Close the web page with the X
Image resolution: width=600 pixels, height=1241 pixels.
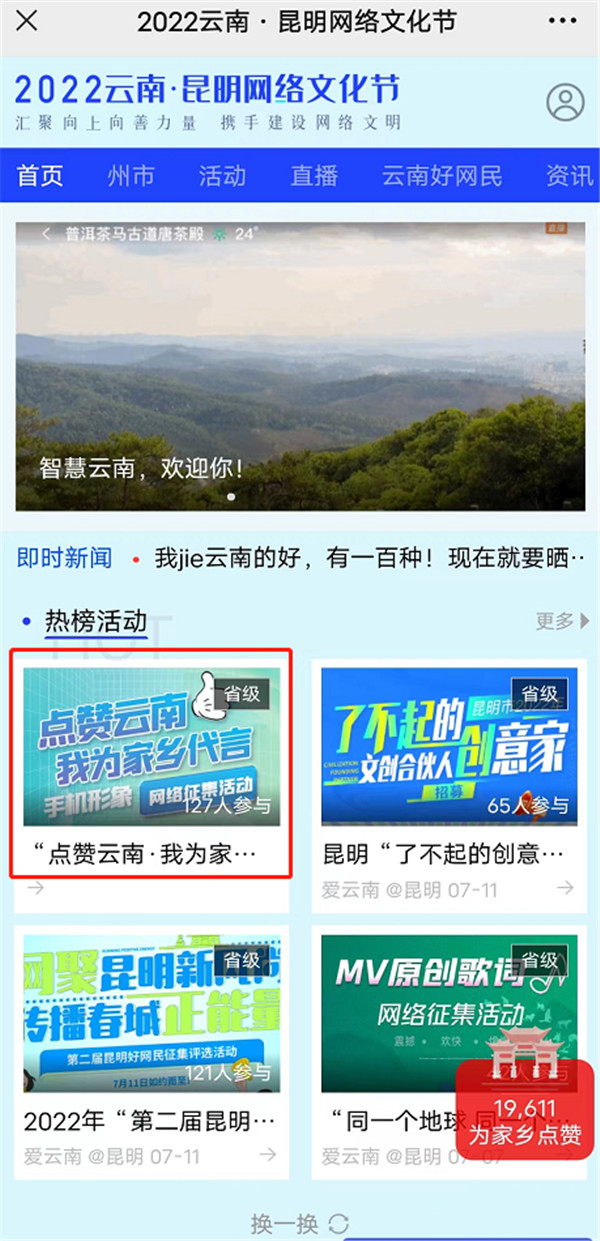(x=28, y=21)
